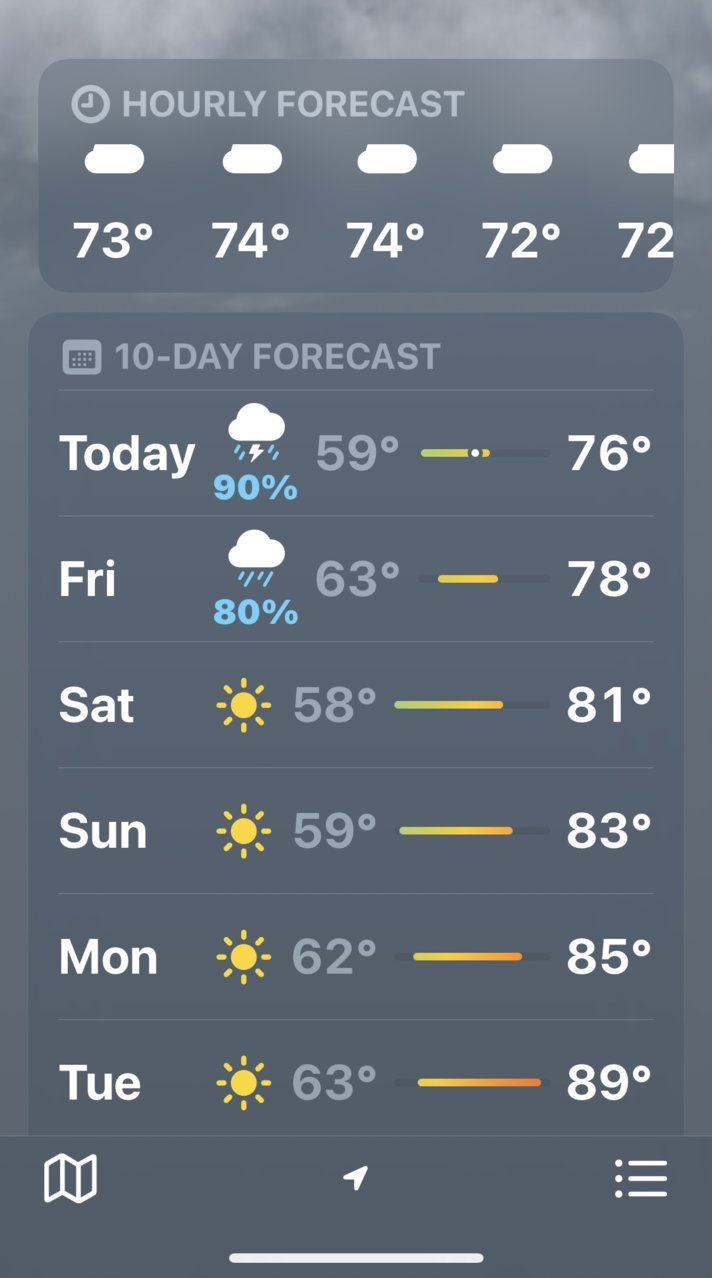Open Today's forecast details
712x1278 pixels.
(356, 453)
